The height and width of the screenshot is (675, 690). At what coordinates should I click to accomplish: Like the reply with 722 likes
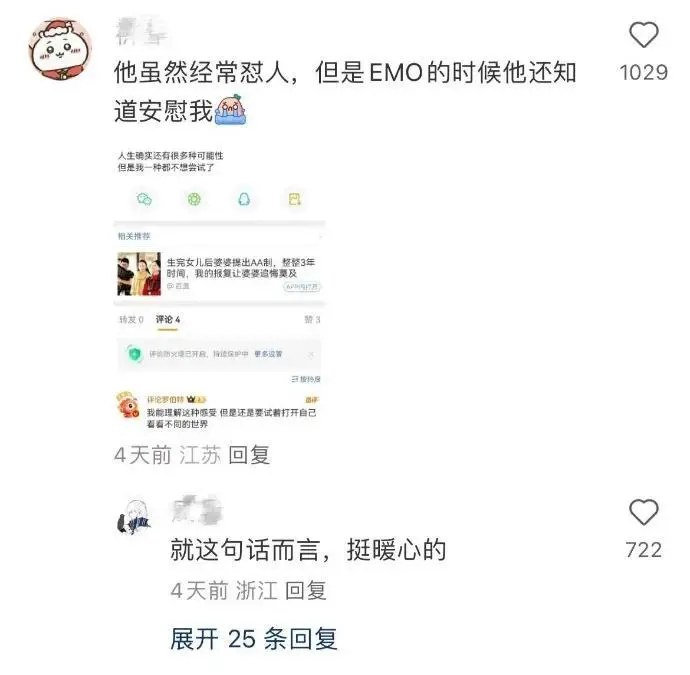coord(644,515)
